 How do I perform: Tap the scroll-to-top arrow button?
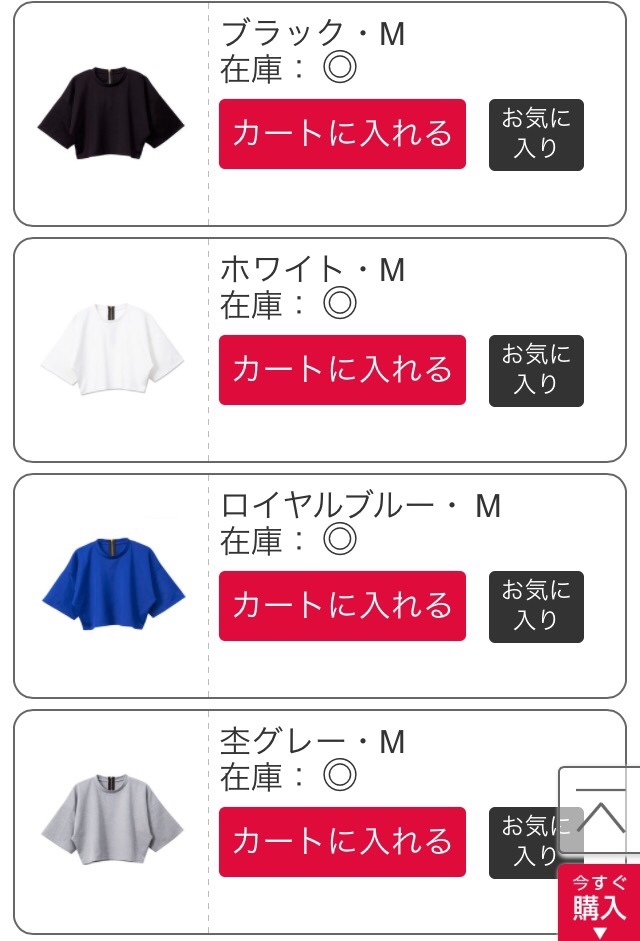click(600, 810)
